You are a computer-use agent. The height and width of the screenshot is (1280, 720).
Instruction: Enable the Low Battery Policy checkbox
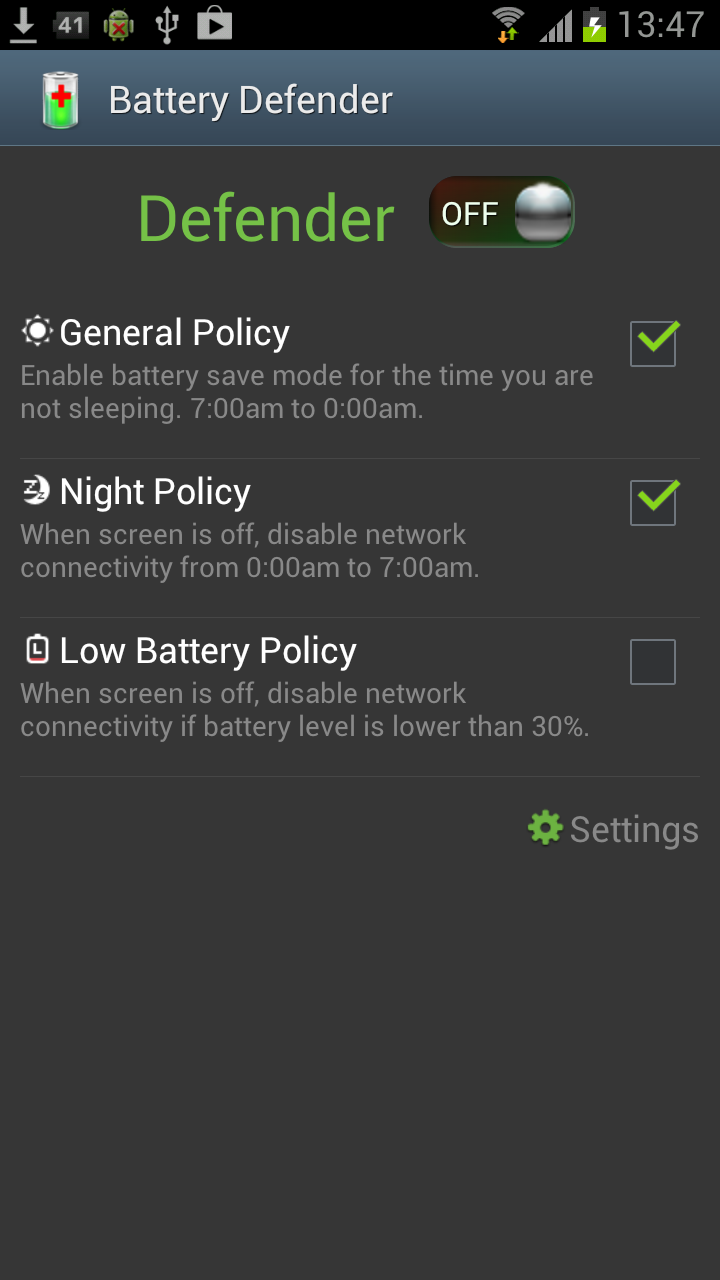click(x=652, y=661)
